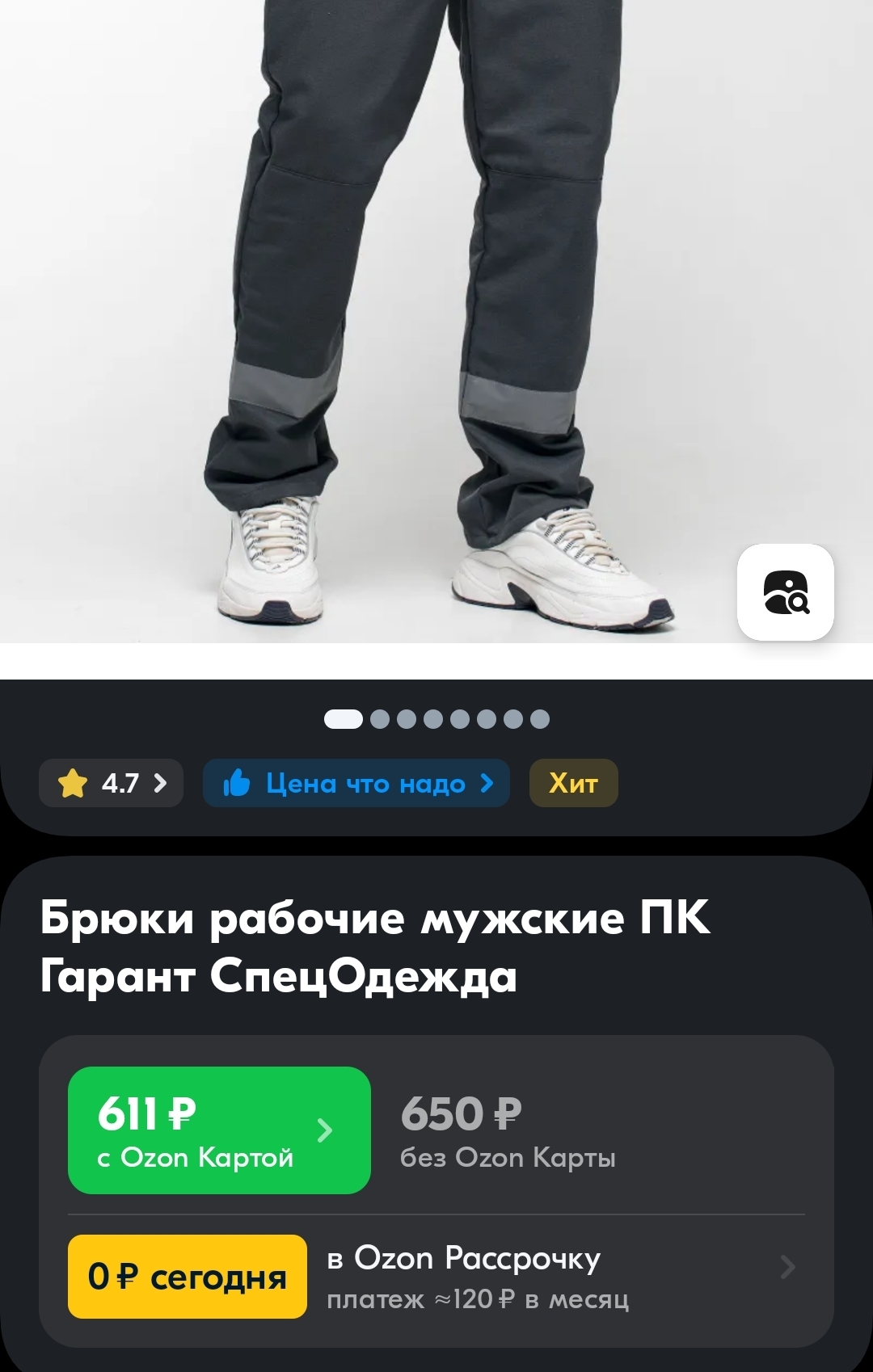This screenshot has width=873, height=1372.
Task: Tap the "Цена что надо" chip
Action: (356, 783)
